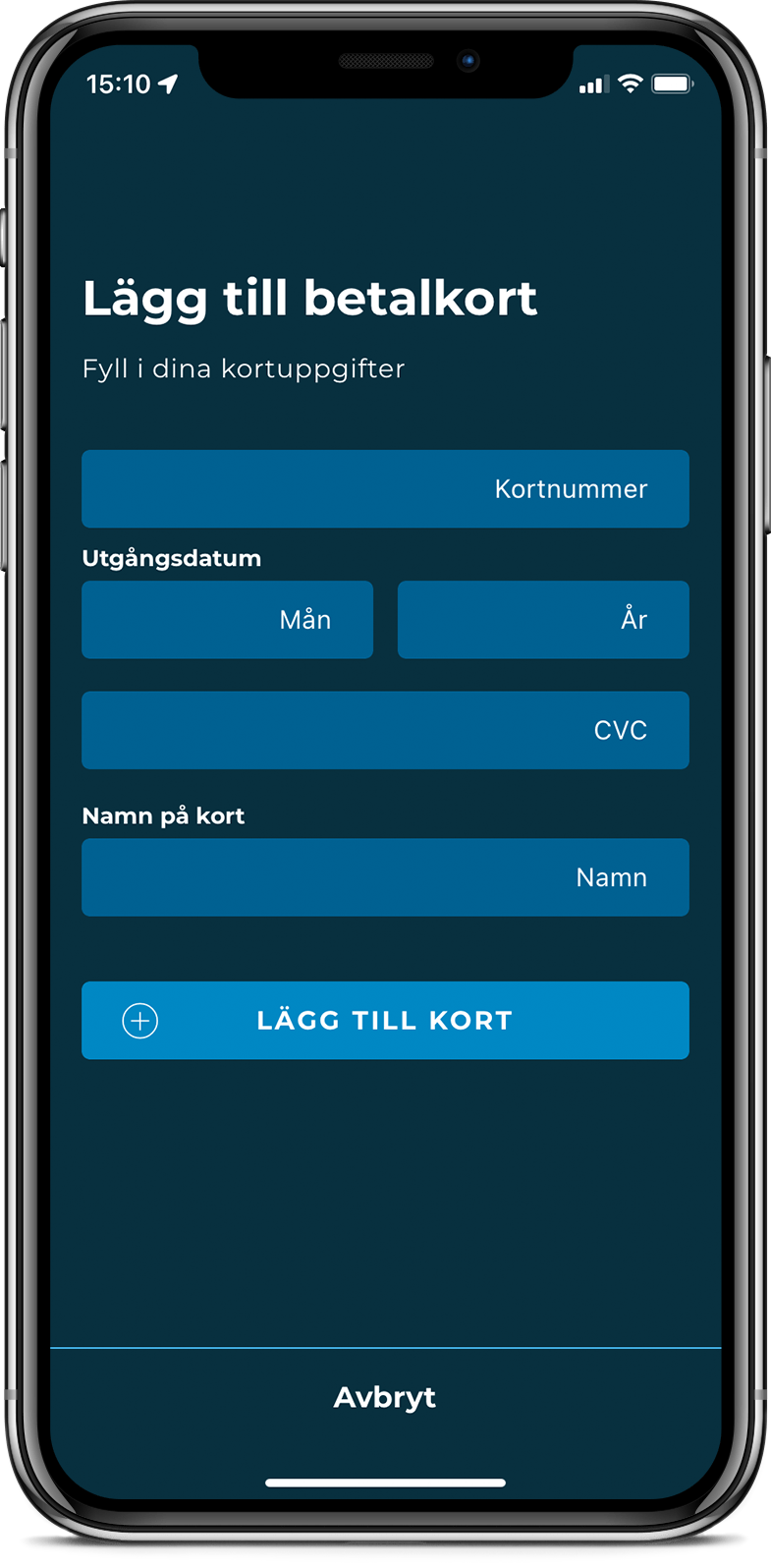Focus the CVC security code field
771x1568 pixels.
click(385, 730)
